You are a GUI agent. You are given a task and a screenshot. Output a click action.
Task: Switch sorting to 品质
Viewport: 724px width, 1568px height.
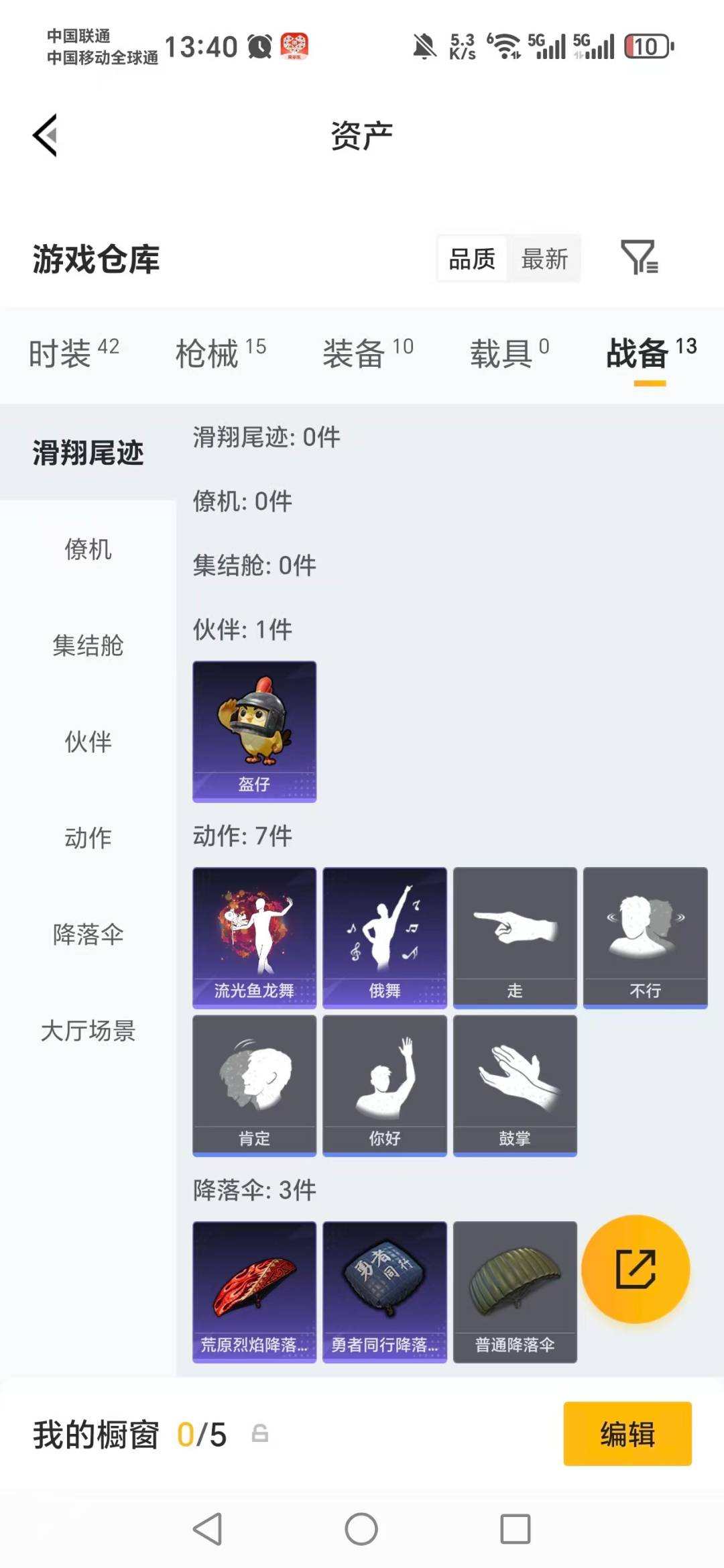(471, 259)
